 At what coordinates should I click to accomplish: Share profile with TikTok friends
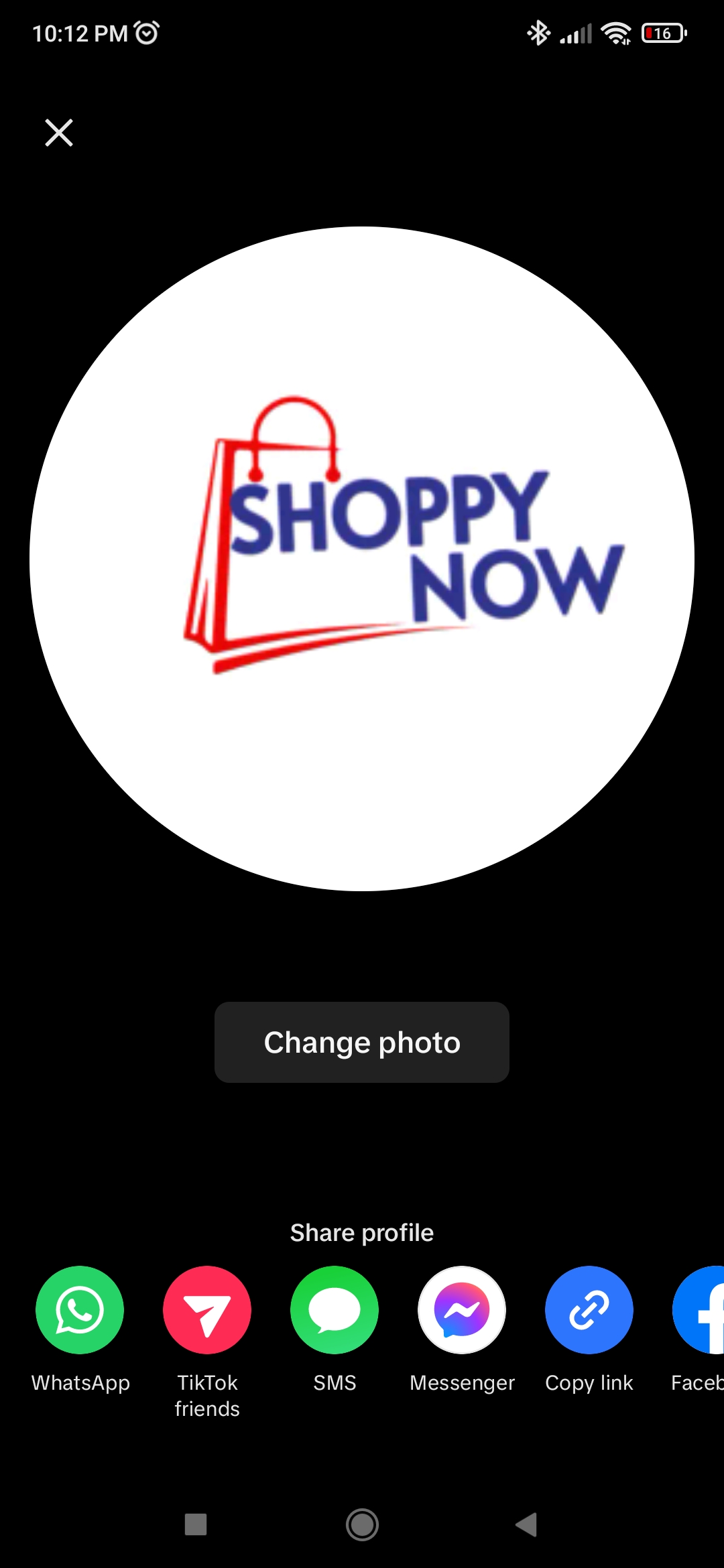click(x=207, y=1310)
